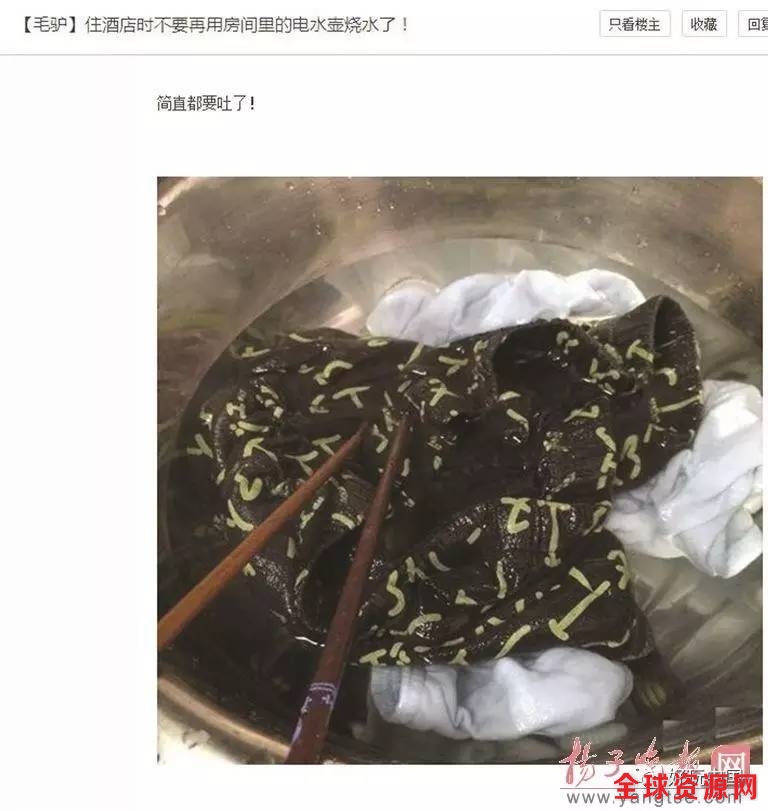
Task: Tap the 只看楼主 button
Action: [x=635, y=24]
